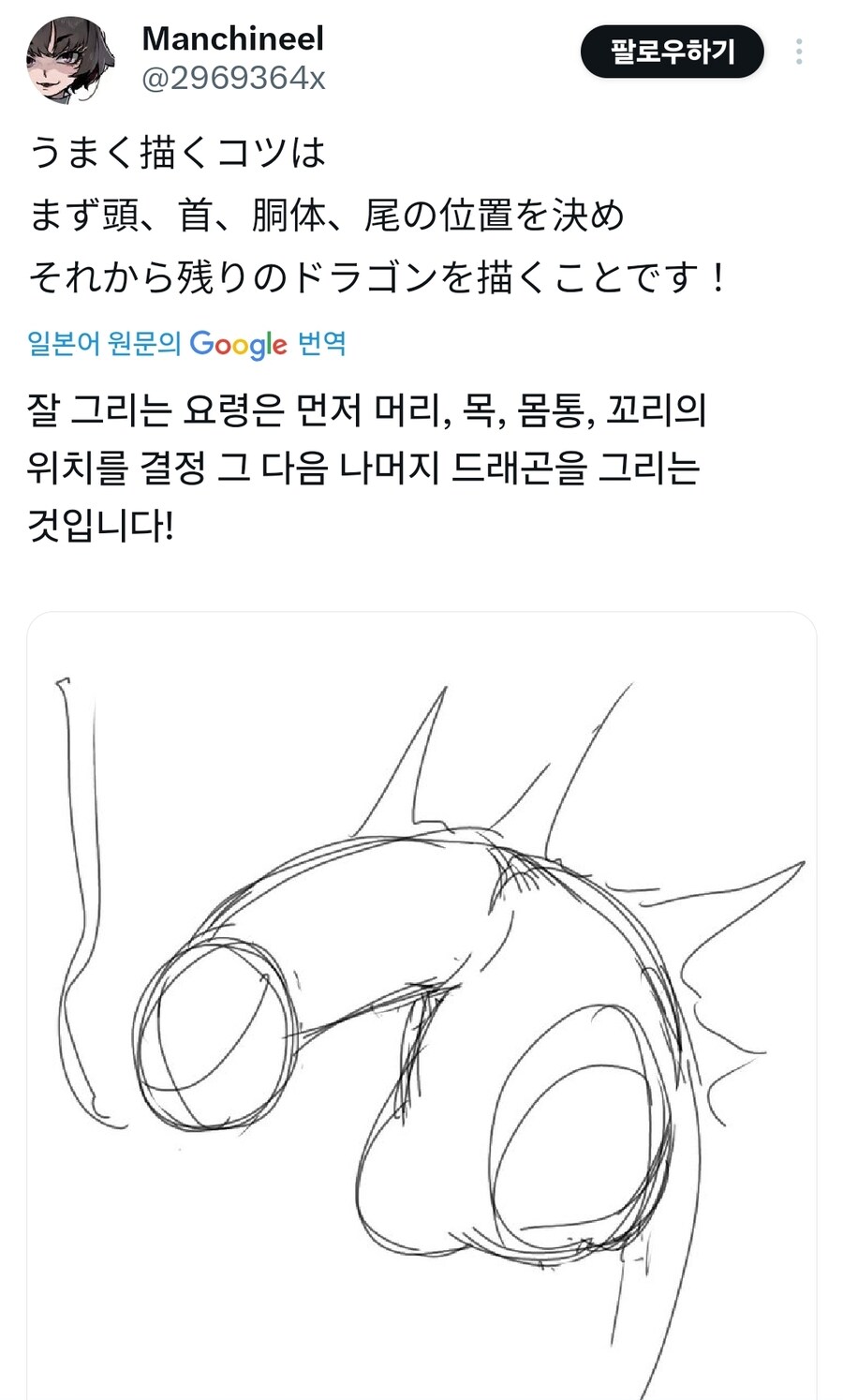This screenshot has width=843, height=1400.
Task: Open the Google translation source link
Action: pyautogui.click(x=187, y=344)
